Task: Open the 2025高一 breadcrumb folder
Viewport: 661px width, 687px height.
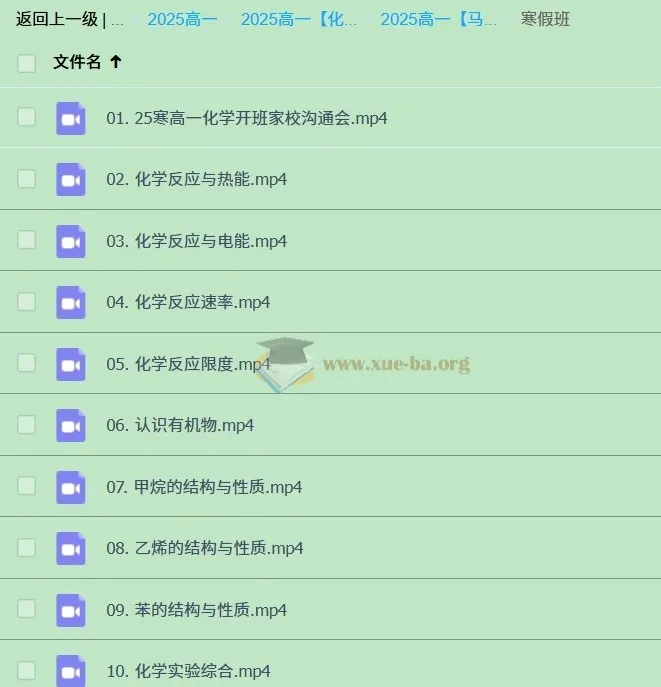Action: point(182,19)
